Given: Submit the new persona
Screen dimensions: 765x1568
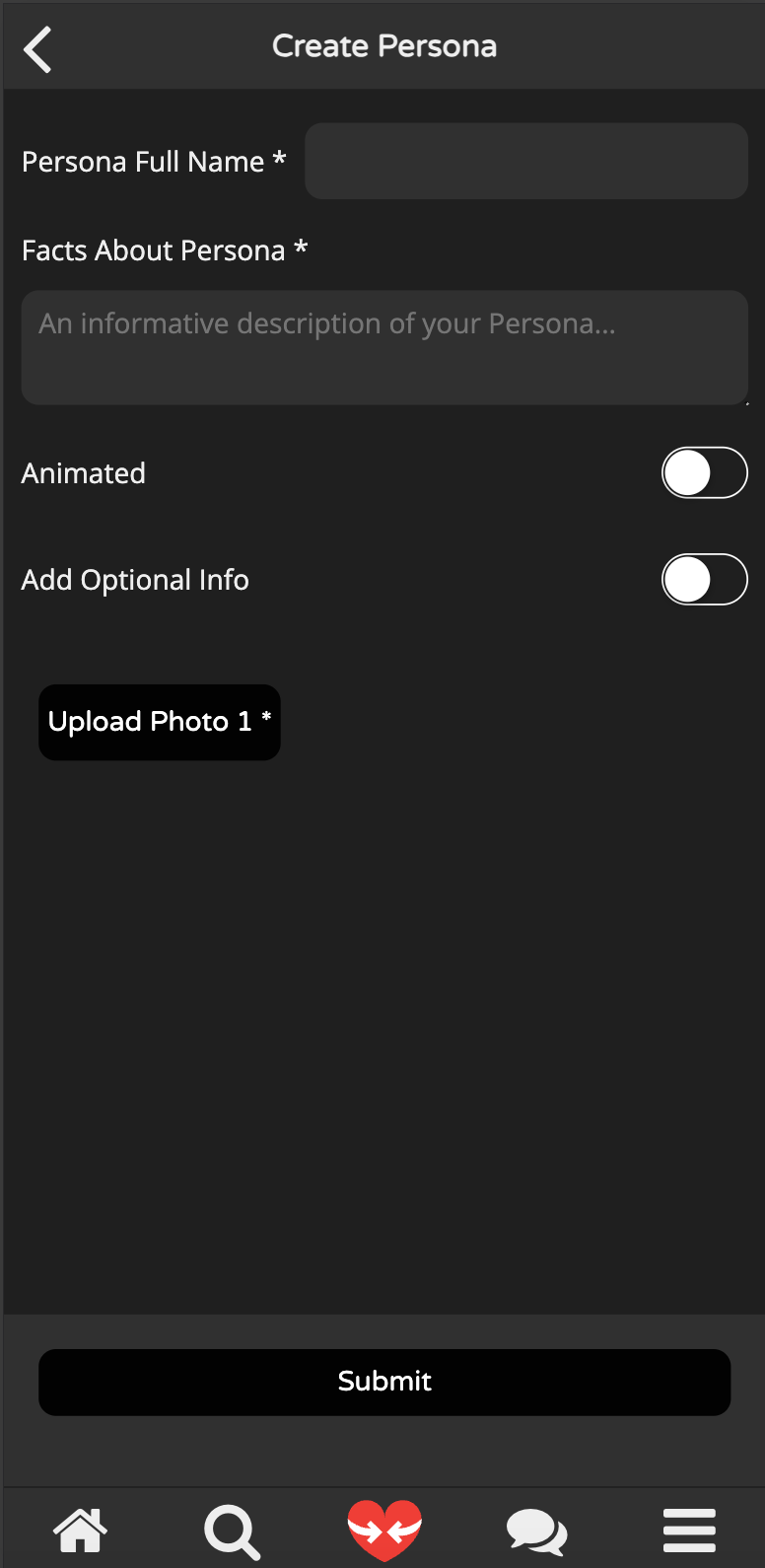Looking at the screenshot, I should pos(384,1382).
